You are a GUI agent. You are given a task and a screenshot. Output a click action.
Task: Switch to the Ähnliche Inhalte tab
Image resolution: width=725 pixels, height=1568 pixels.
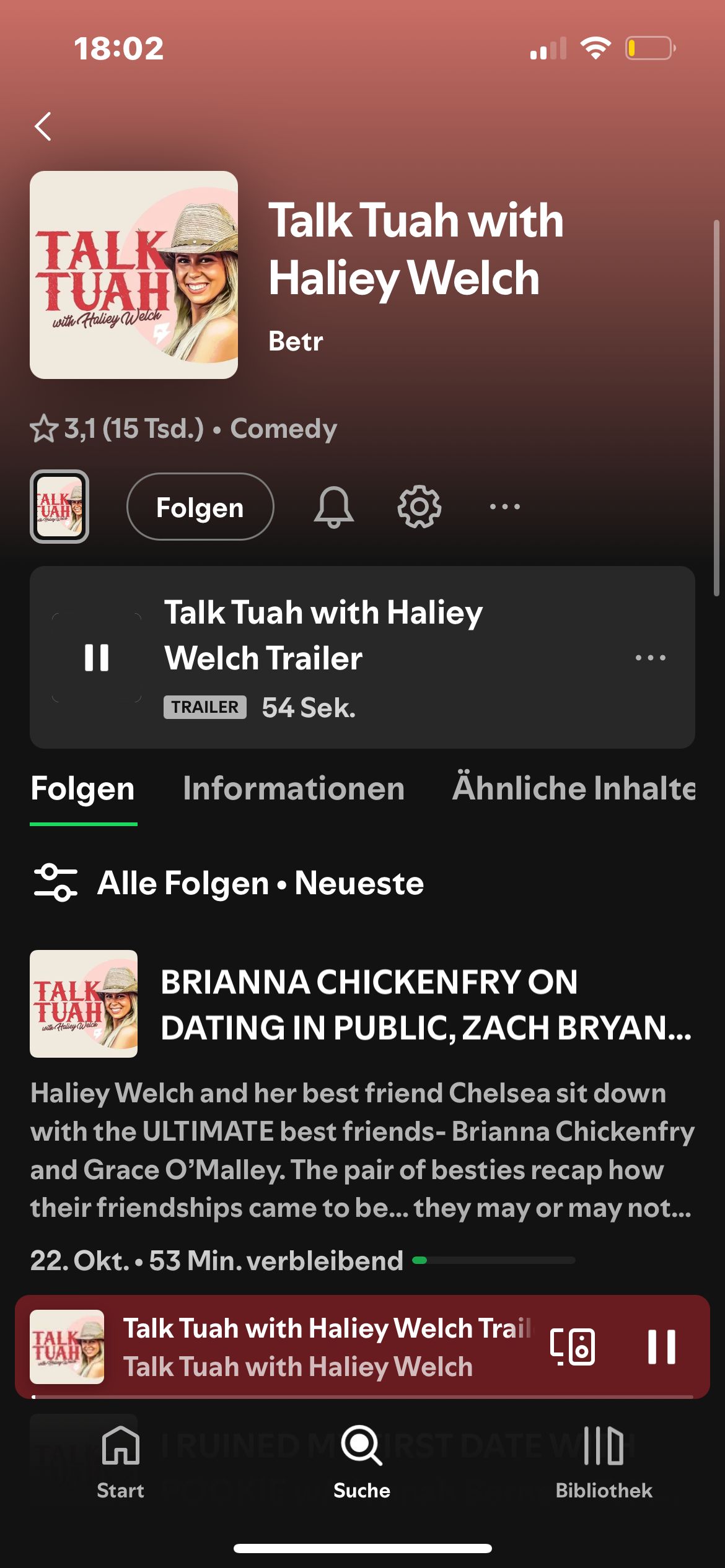574,789
